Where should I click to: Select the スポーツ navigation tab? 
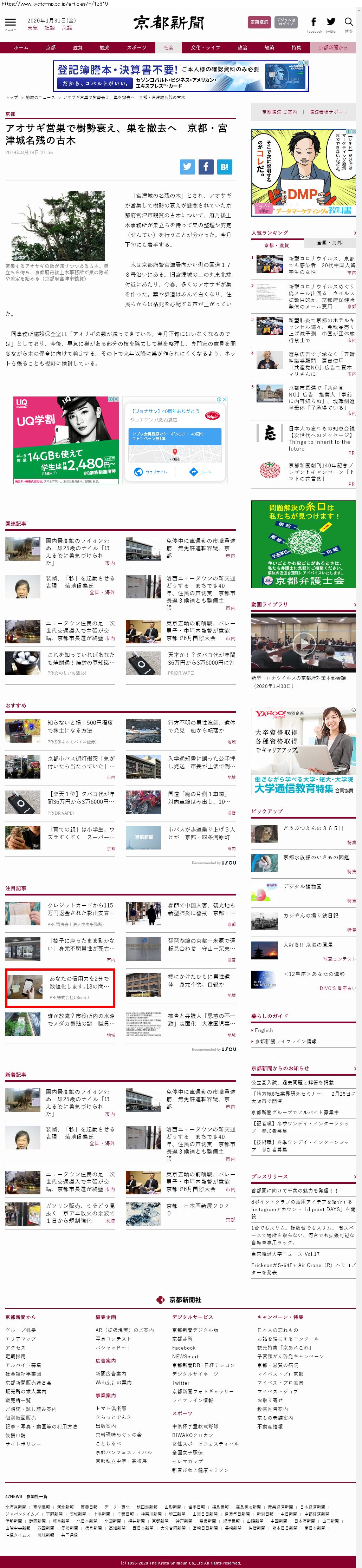(136, 47)
